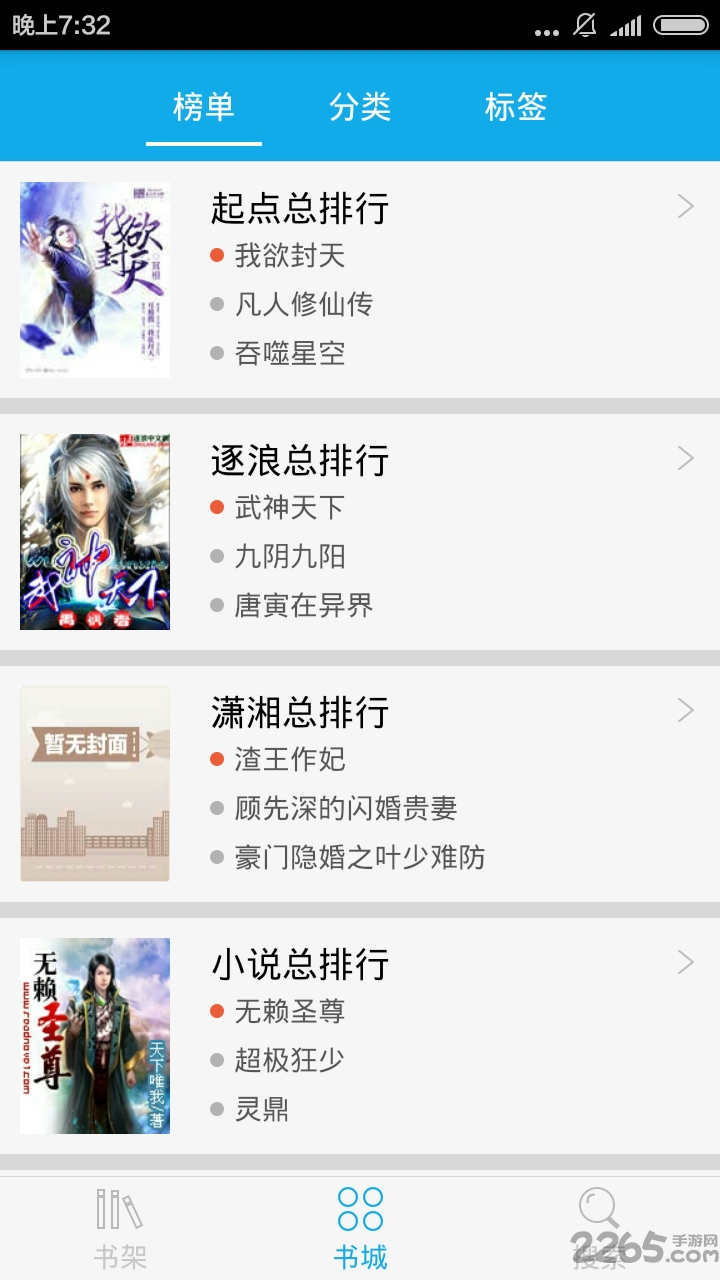Select the 榜单 tab
Image resolution: width=720 pixels, height=1280 pixels.
pos(204,107)
